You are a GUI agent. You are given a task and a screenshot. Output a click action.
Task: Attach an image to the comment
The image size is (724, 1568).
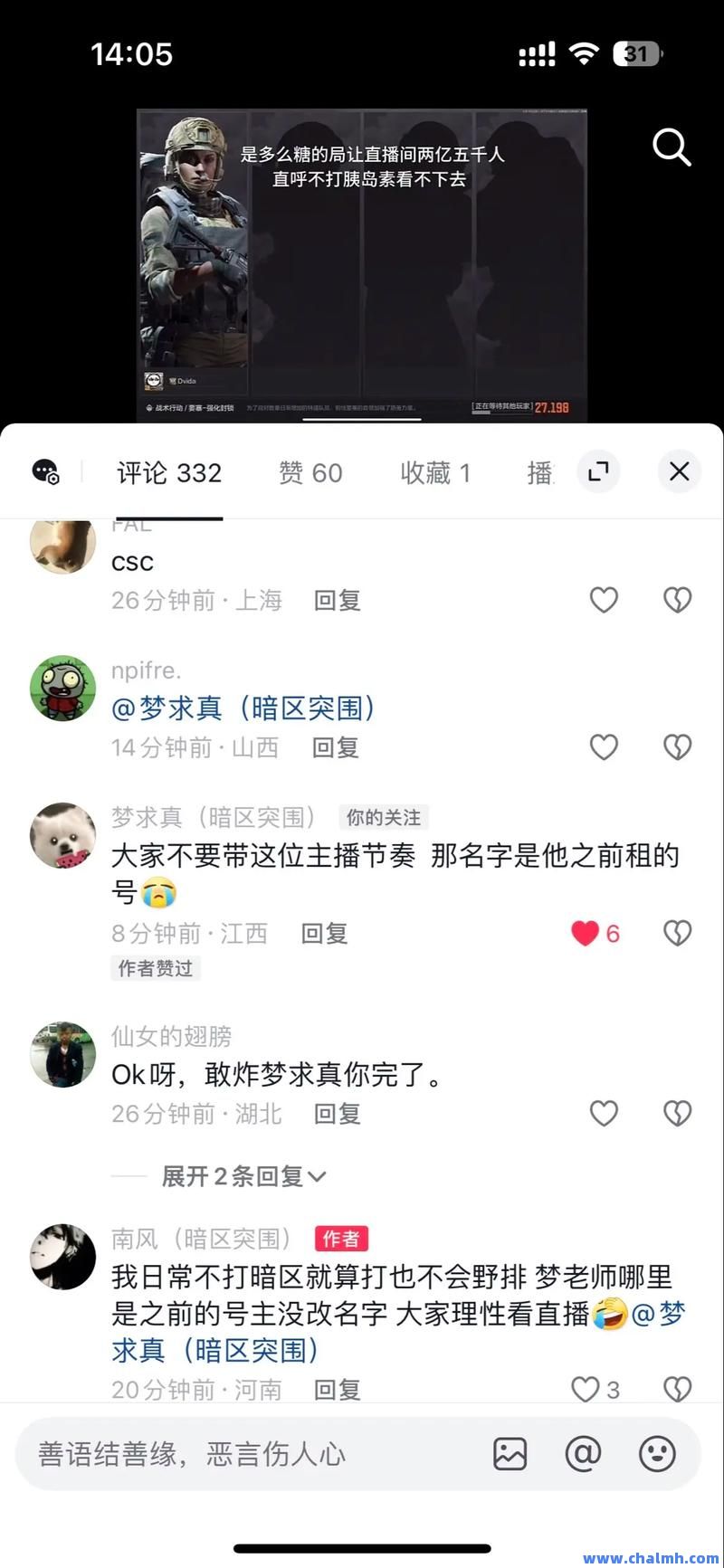[x=510, y=1454]
